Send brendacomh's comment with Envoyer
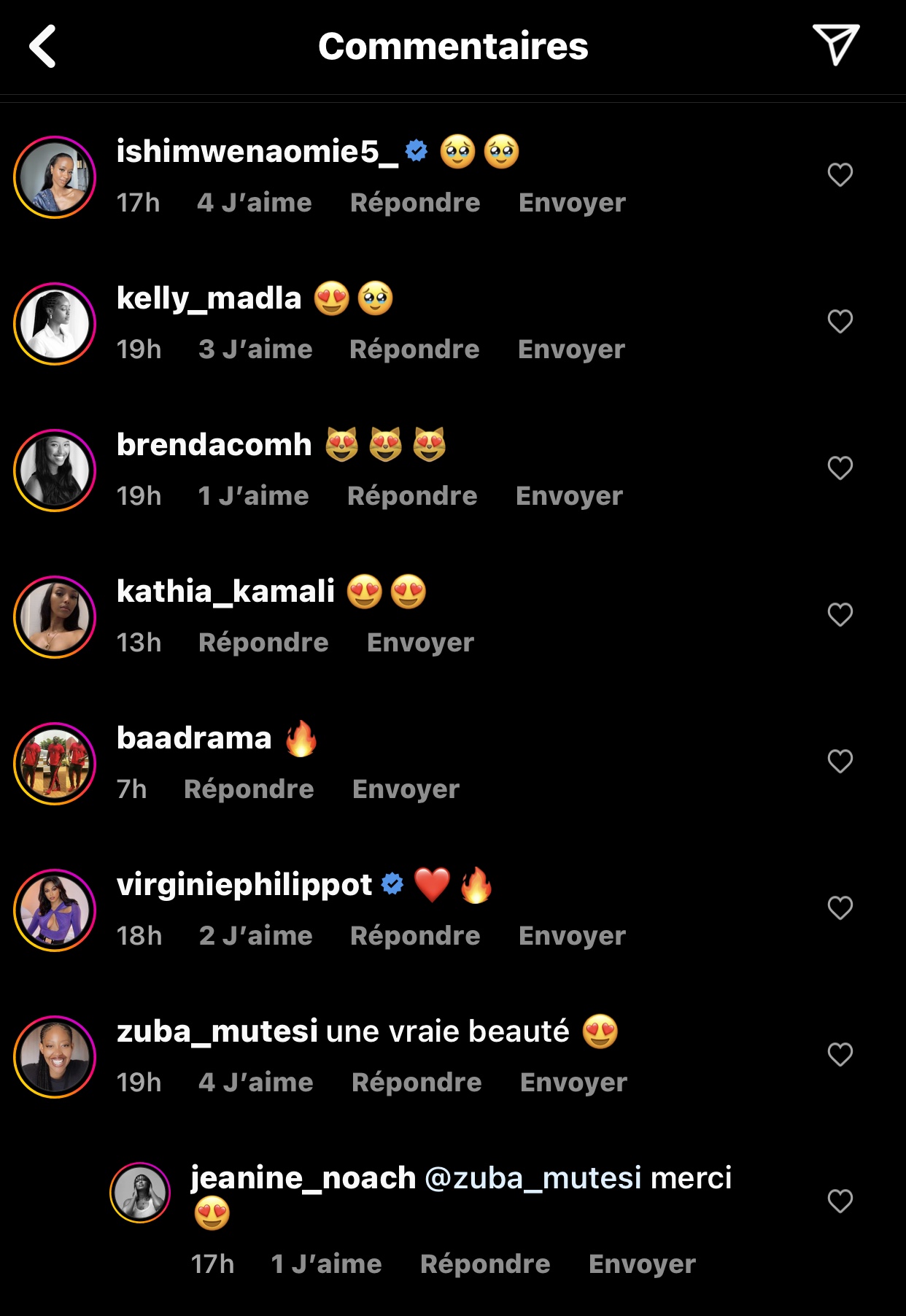Screen dimensions: 906x1316 click(x=569, y=496)
